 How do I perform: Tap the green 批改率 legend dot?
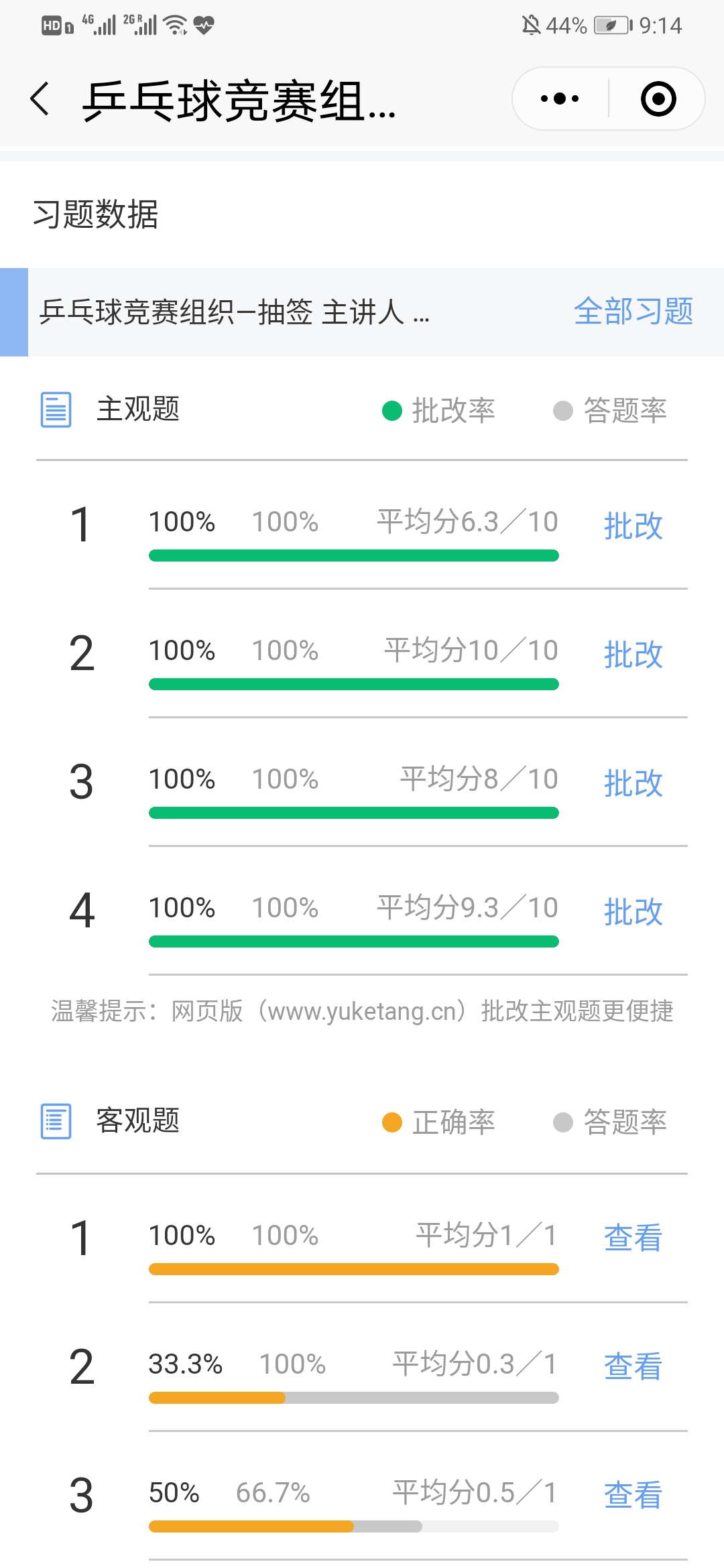(392, 409)
